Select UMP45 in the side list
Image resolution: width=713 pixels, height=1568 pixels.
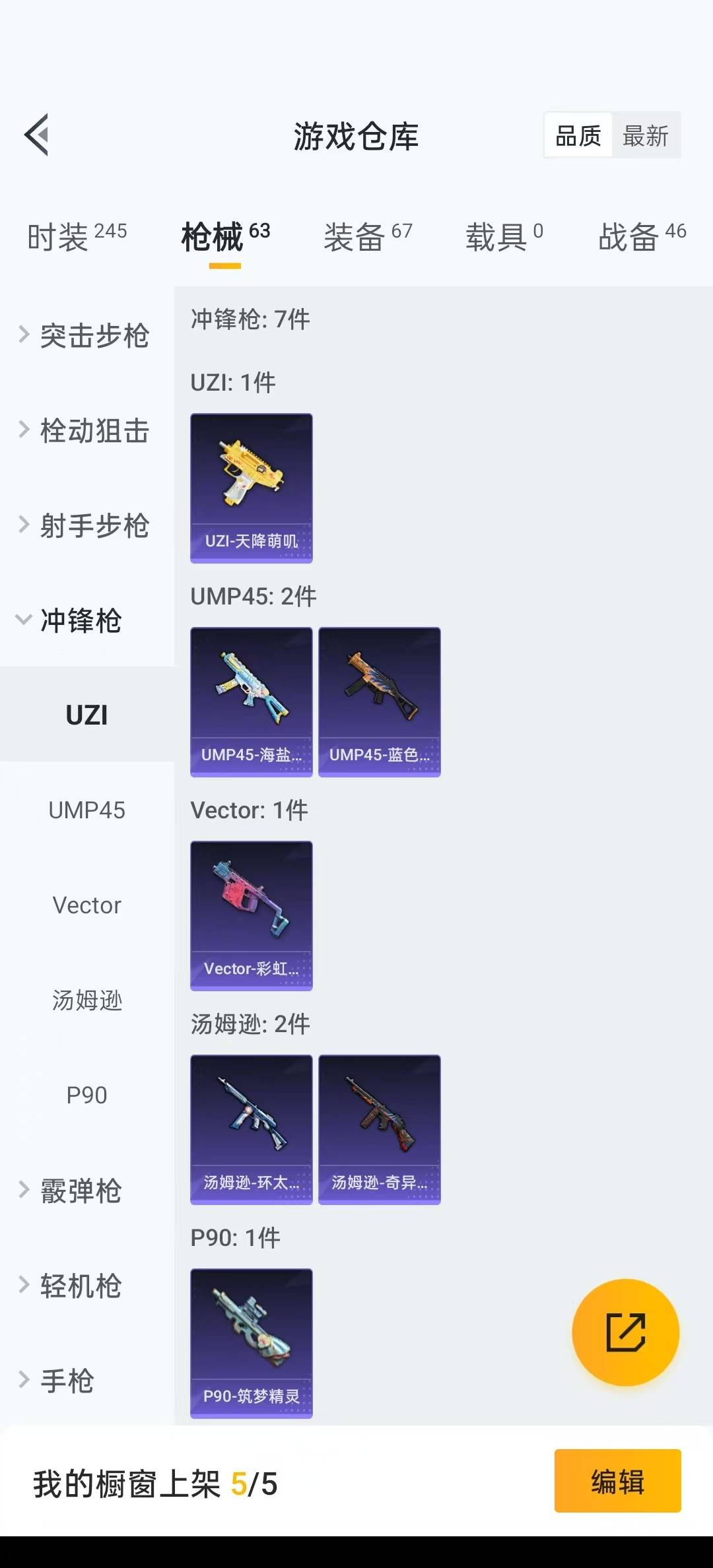86,810
